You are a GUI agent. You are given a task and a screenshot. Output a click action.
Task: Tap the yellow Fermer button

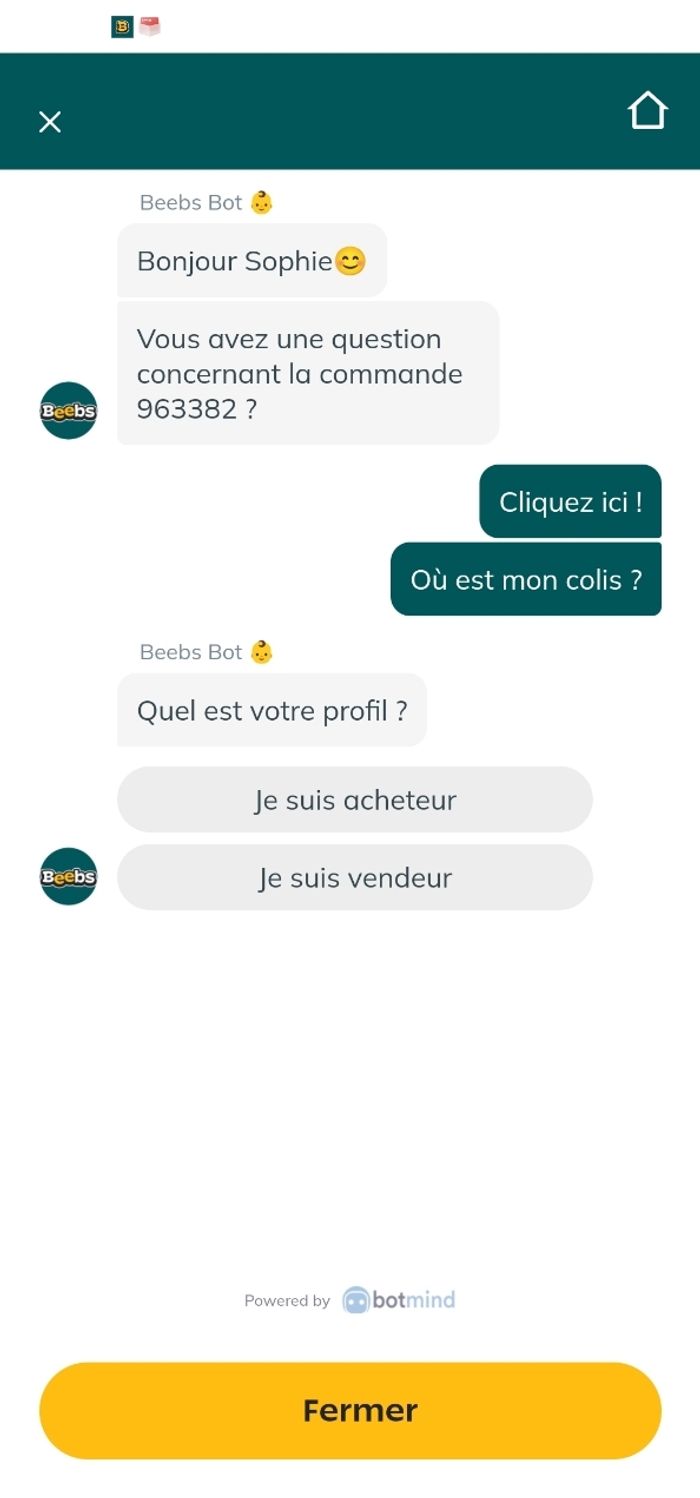tap(350, 1410)
